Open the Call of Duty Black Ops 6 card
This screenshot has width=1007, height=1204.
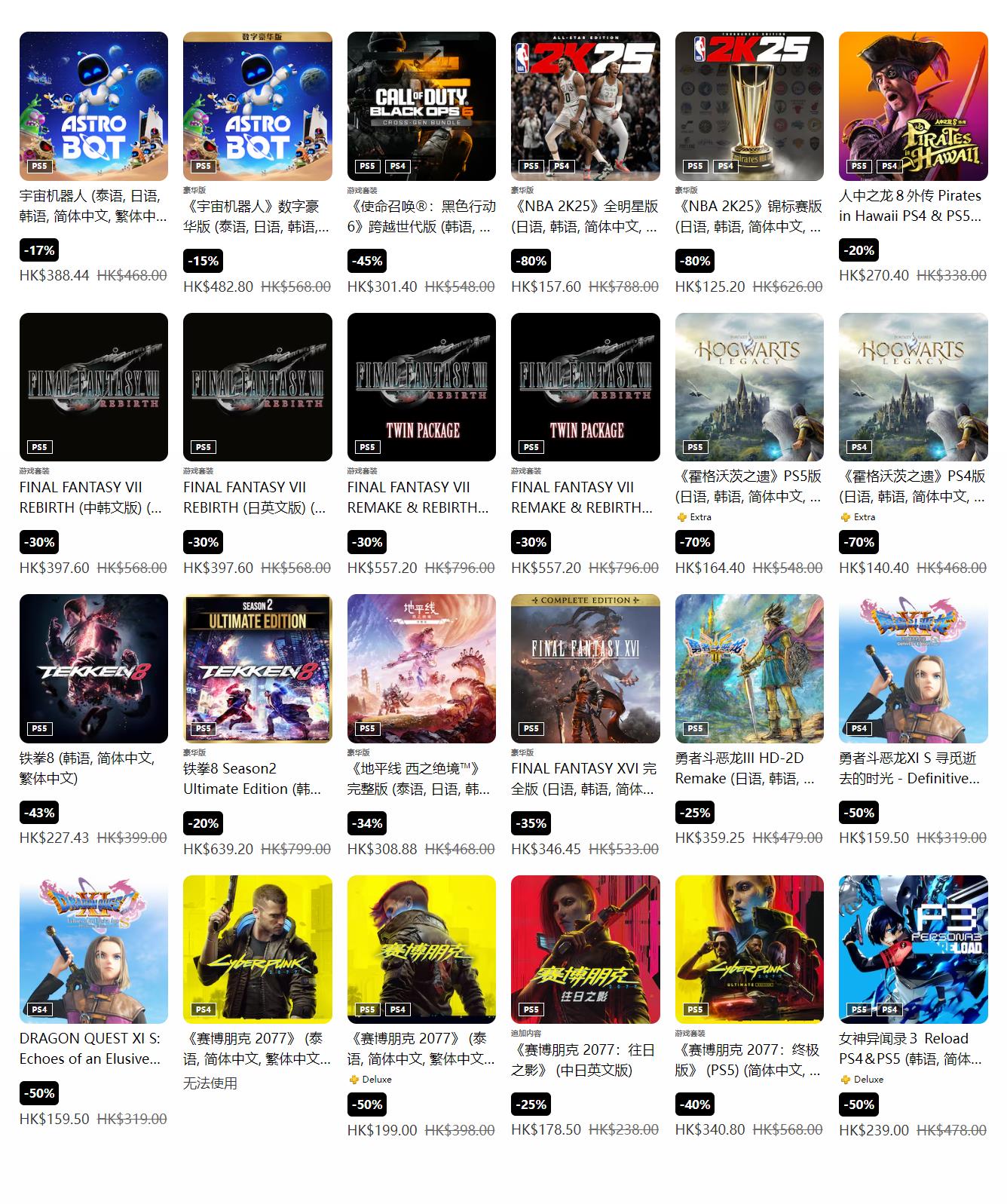tap(421, 106)
